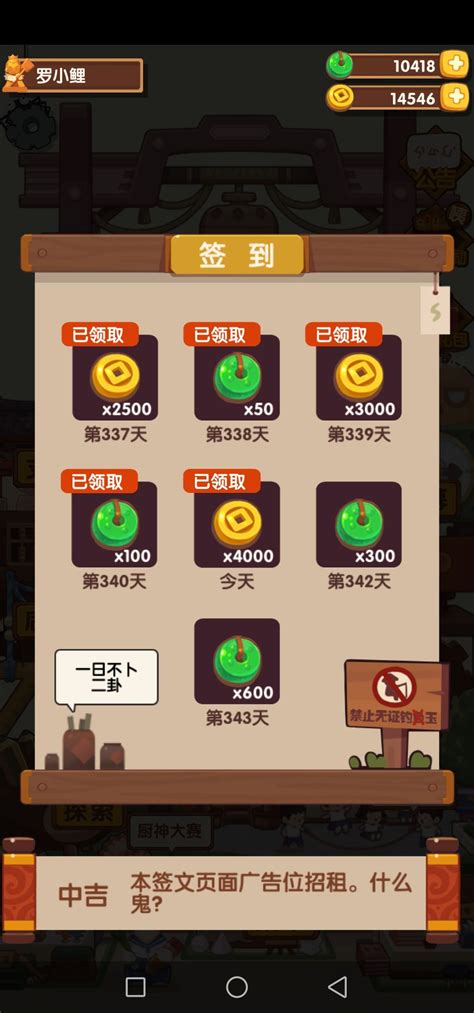Go back with the system back button
Image resolution: width=474 pixels, height=1013 pixels.
(338, 987)
